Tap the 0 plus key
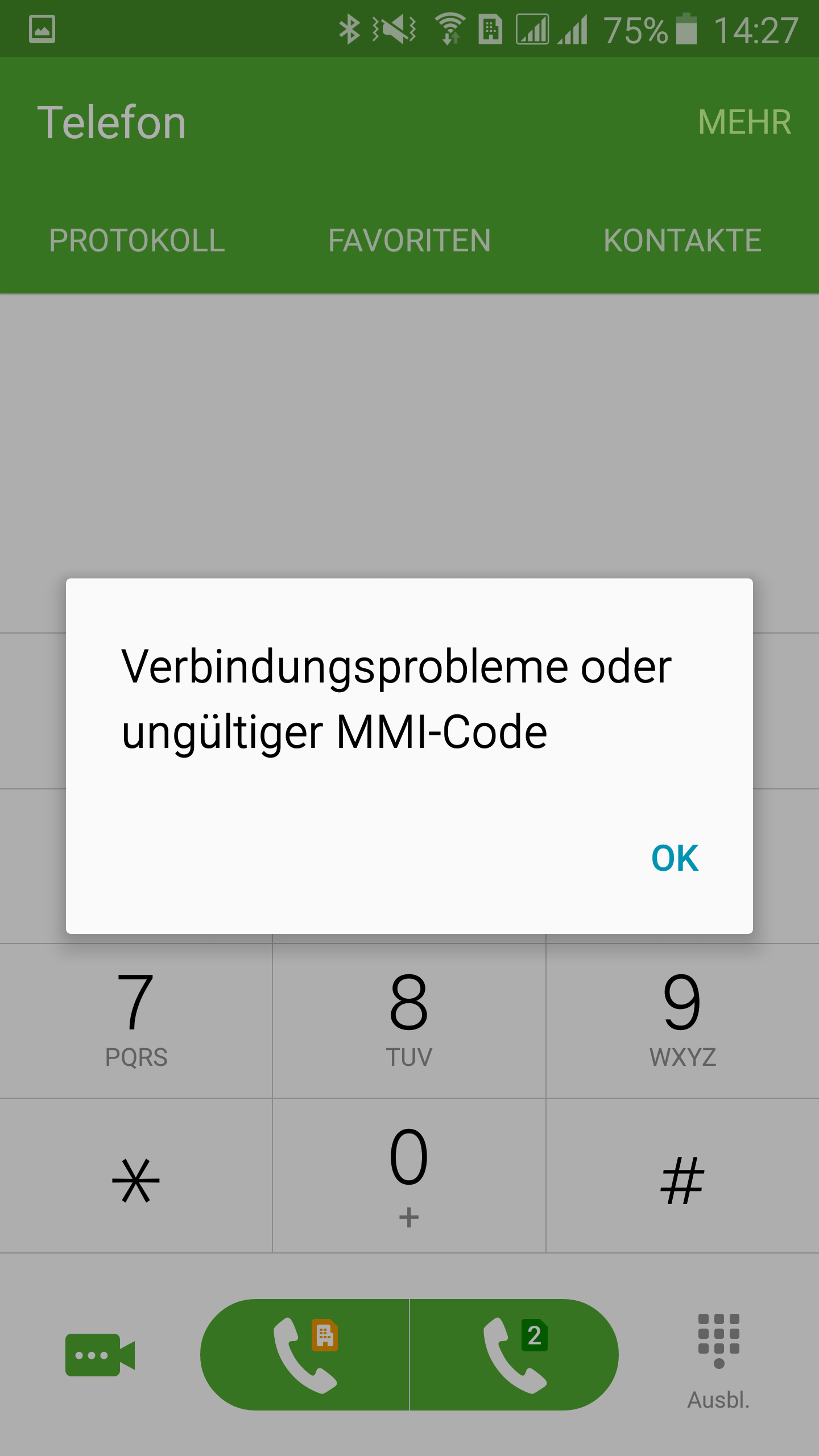819x1456 pixels. (409, 1176)
